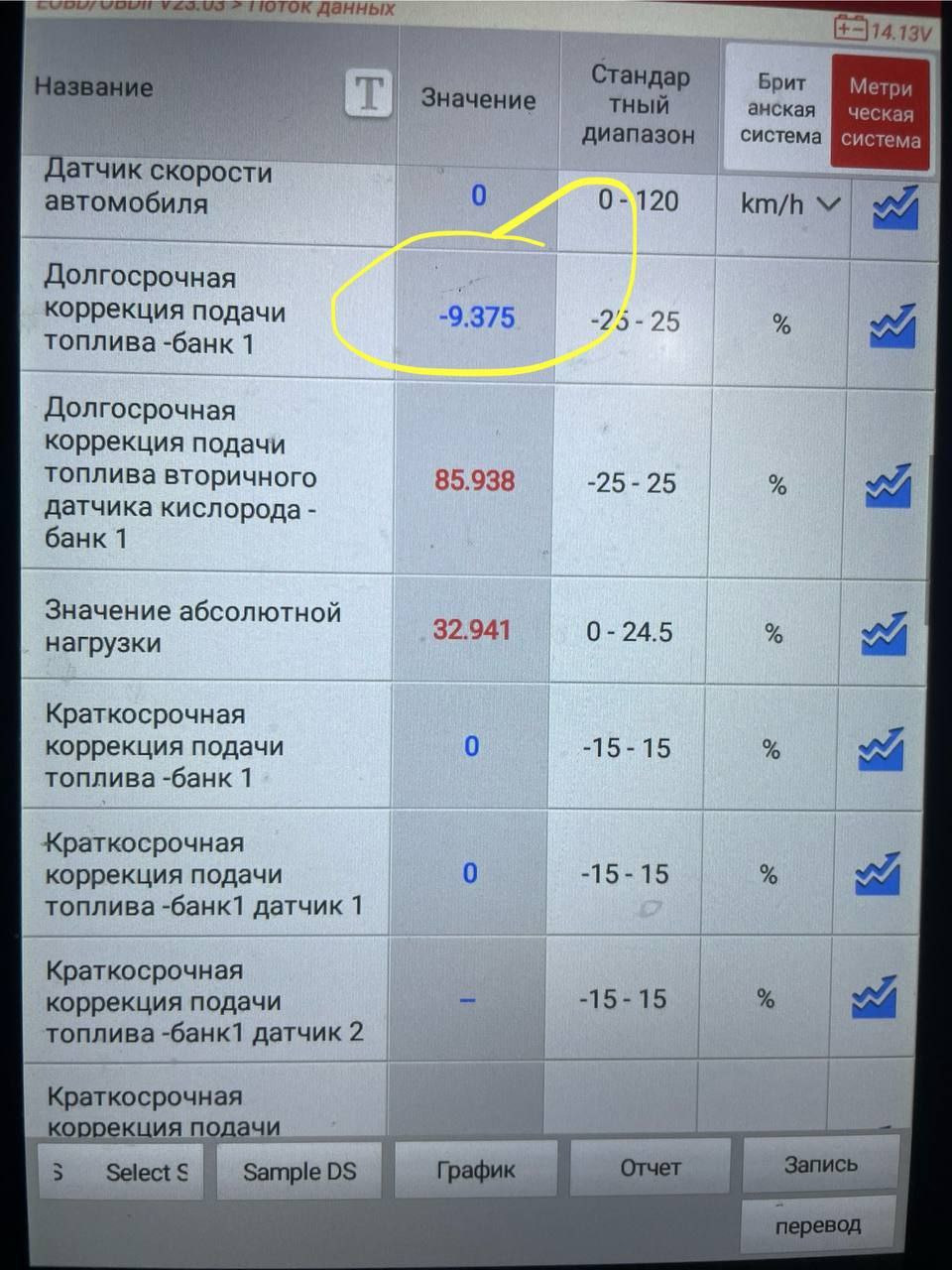The image size is (952, 1270).
Task: Open graph for Датчик скорости автомобиля
Action: [893, 207]
